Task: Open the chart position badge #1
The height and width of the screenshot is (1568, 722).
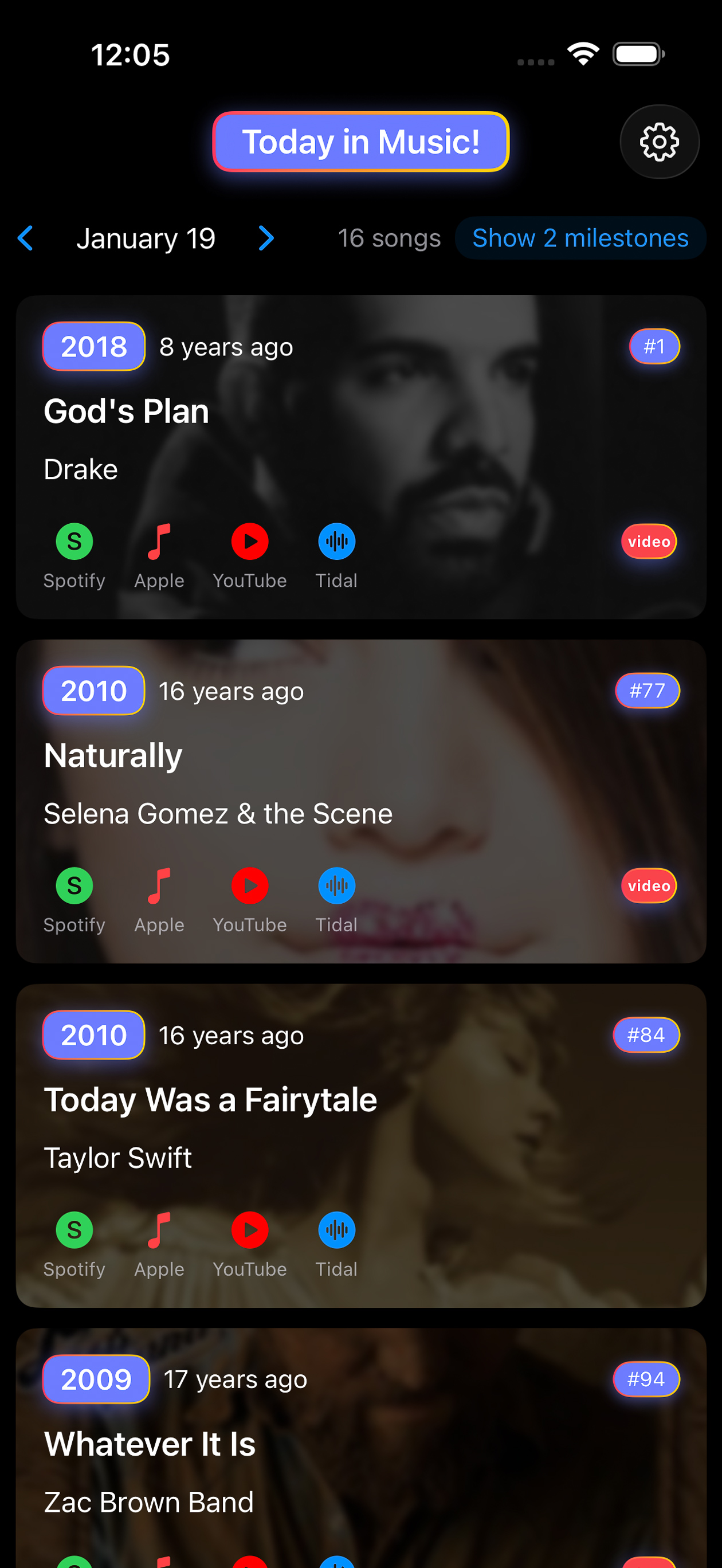Action: coord(654,346)
